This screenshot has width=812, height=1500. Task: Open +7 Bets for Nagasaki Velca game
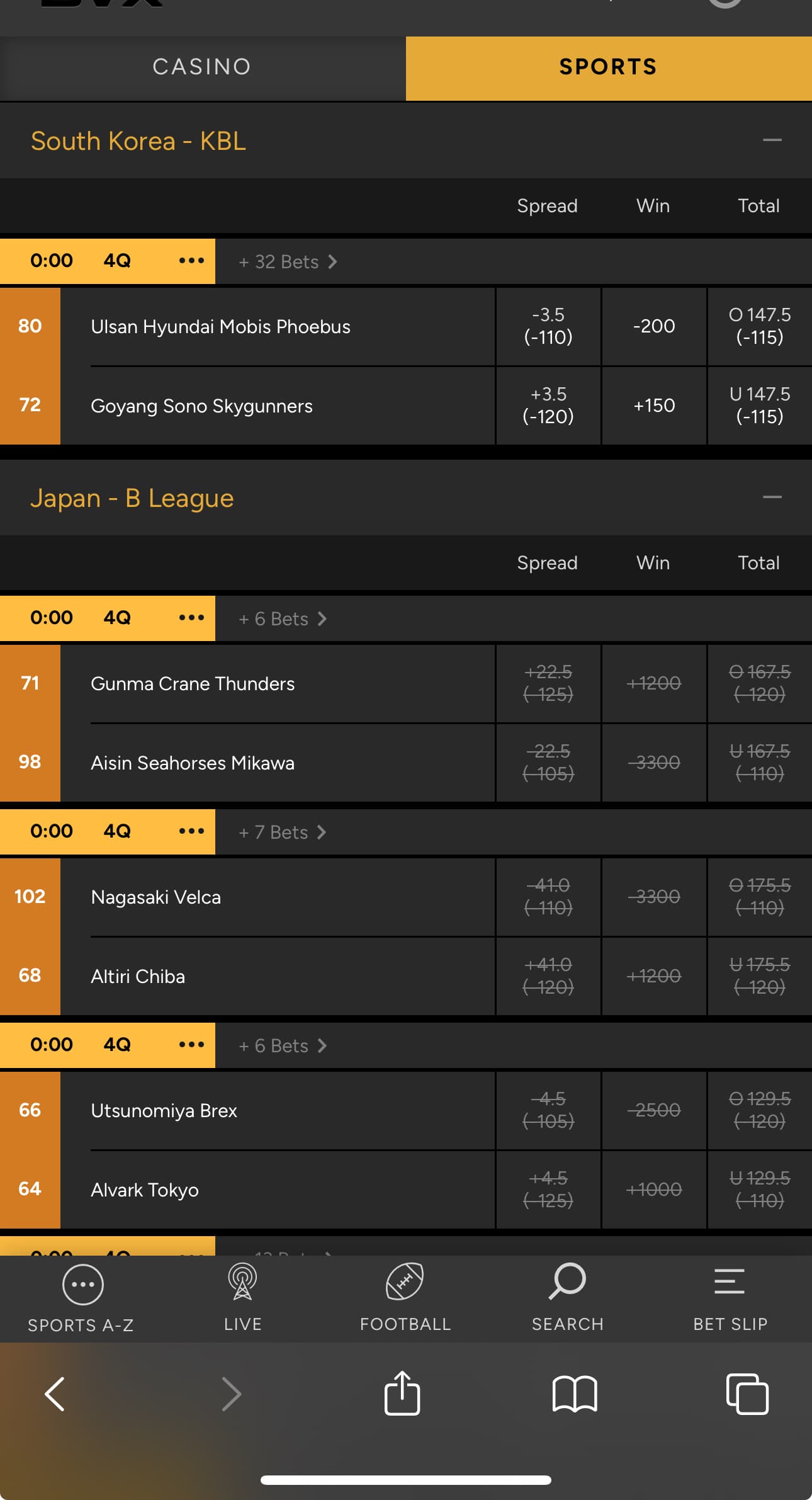tap(282, 832)
